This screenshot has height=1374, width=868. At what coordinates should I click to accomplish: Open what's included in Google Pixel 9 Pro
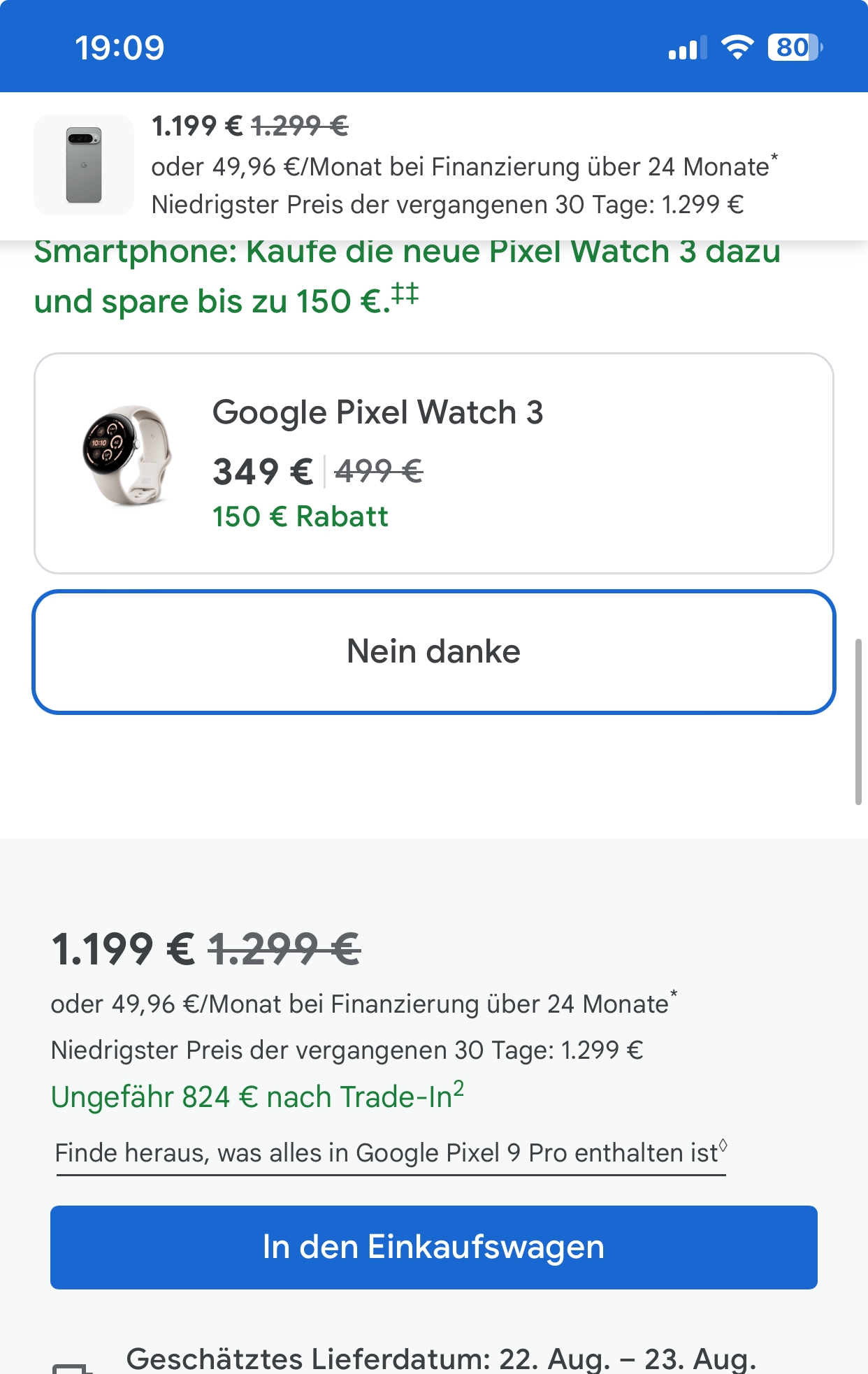click(x=390, y=1152)
